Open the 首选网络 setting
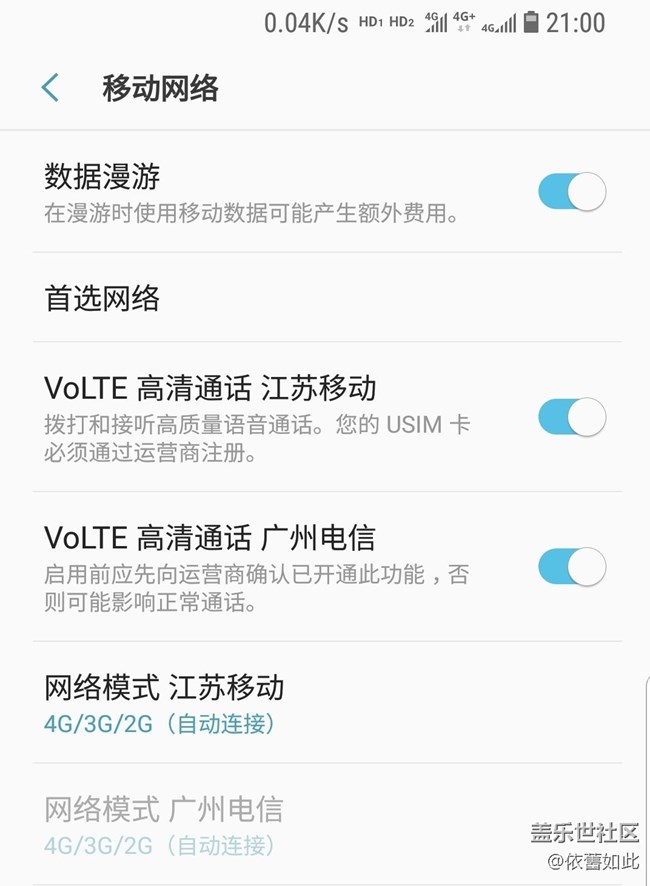Viewport: 650px width, 886px height. 102,298
